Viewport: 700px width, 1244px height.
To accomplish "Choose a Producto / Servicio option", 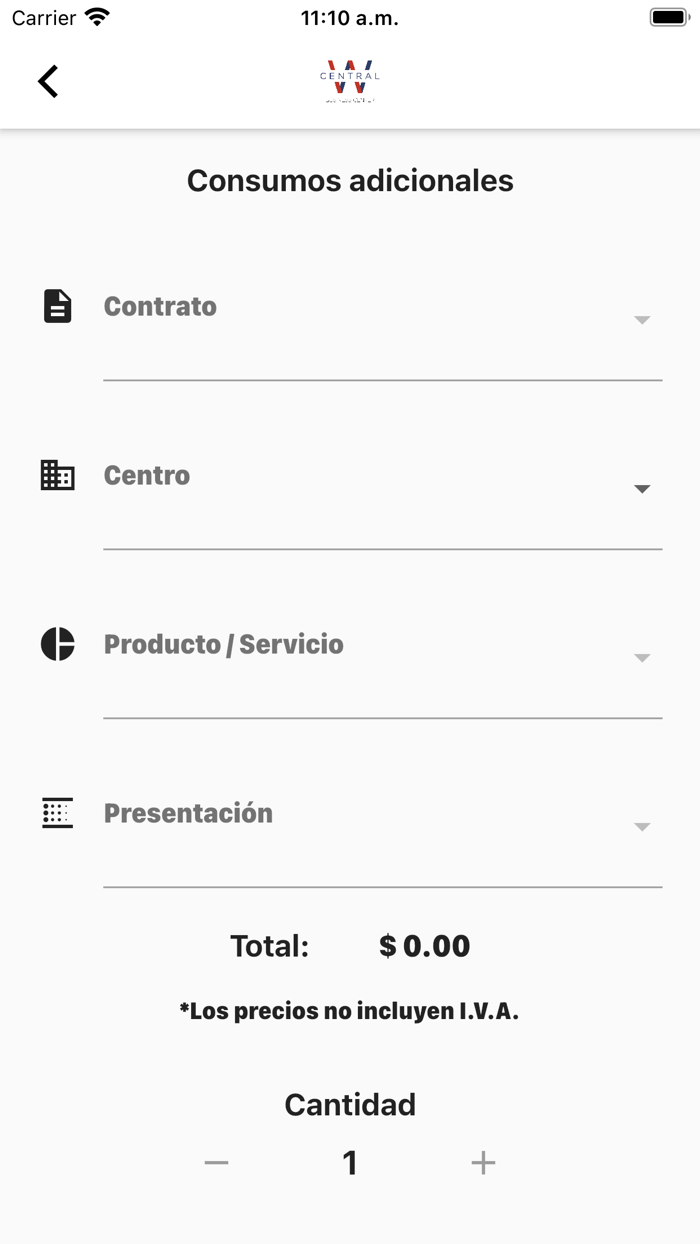I will [x=382, y=658].
